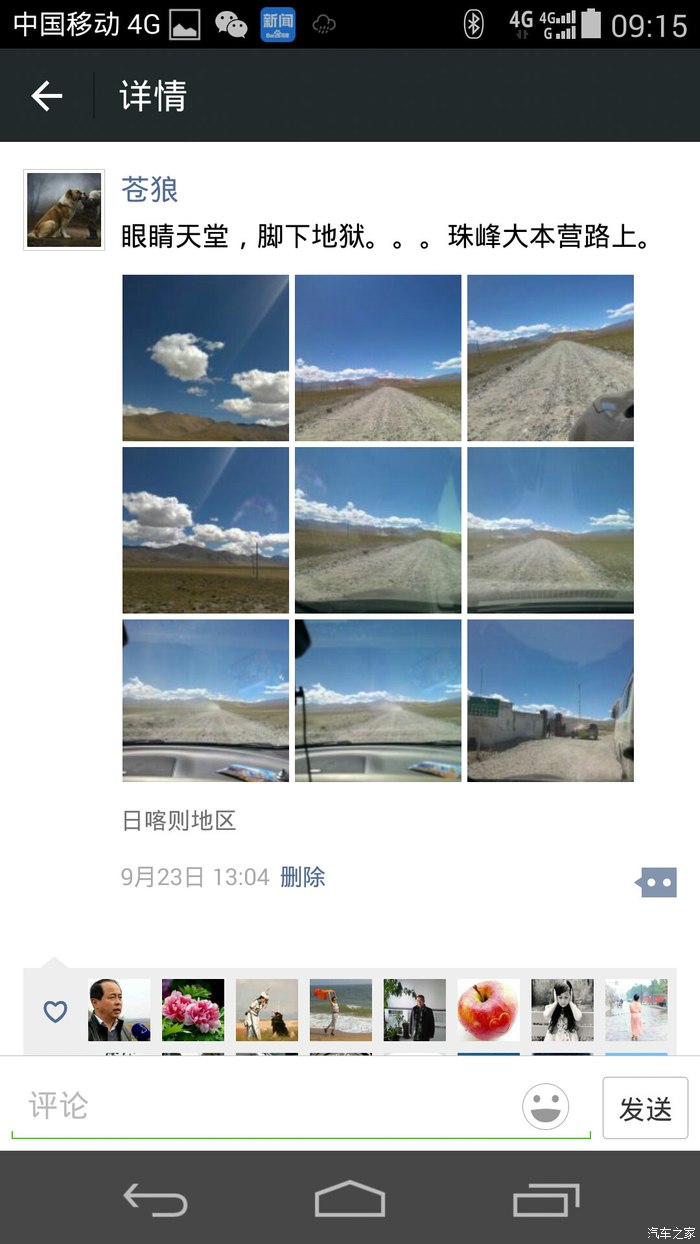Open 苍狼's profile avatar

(64, 210)
